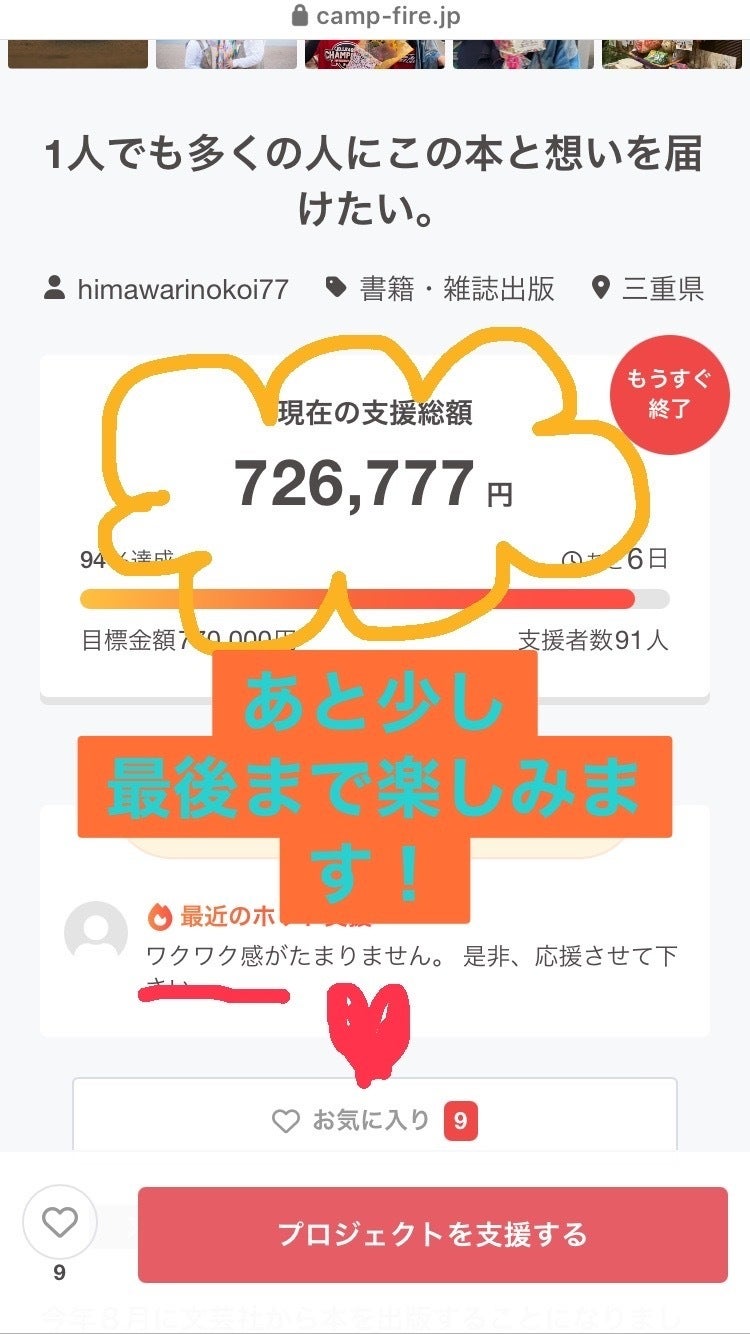The width and height of the screenshot is (750, 1334).
Task: Tap the プロジェクトを支援する button
Action: pyautogui.click(x=432, y=1234)
